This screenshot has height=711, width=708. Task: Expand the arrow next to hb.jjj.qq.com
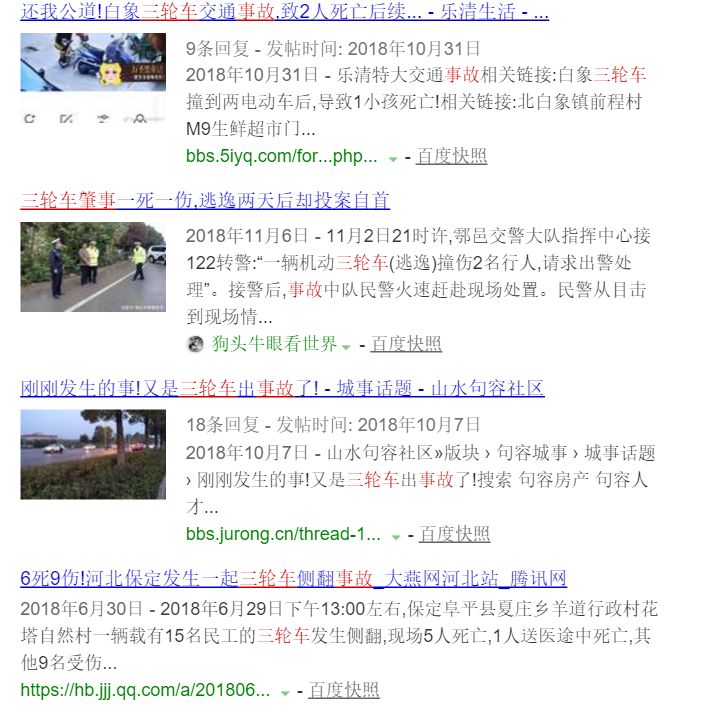[x=285, y=692]
